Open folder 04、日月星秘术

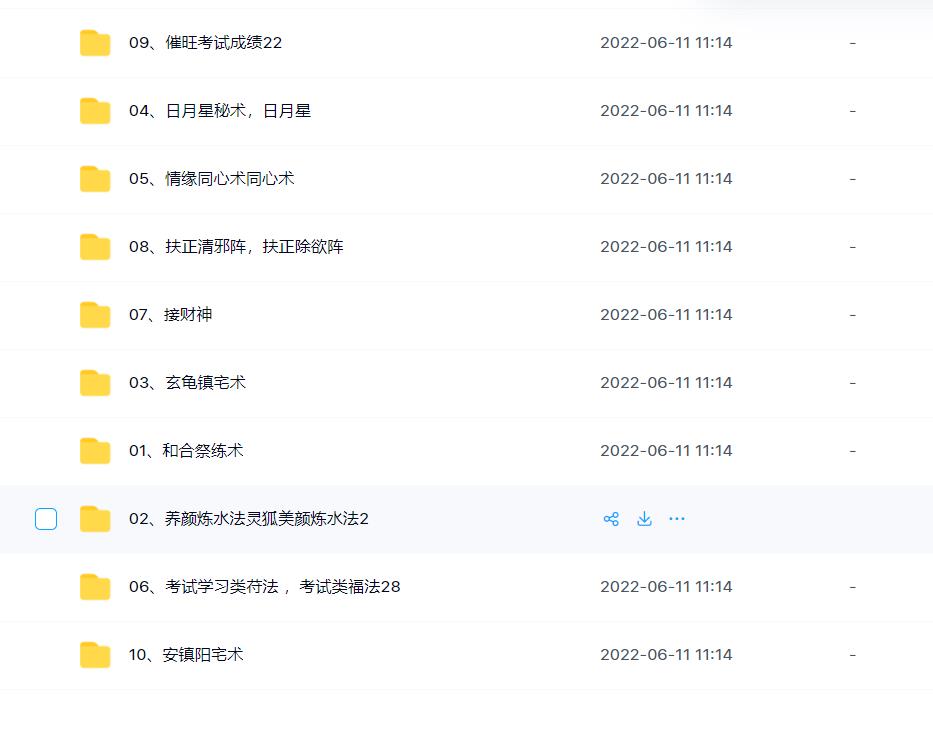(x=220, y=111)
